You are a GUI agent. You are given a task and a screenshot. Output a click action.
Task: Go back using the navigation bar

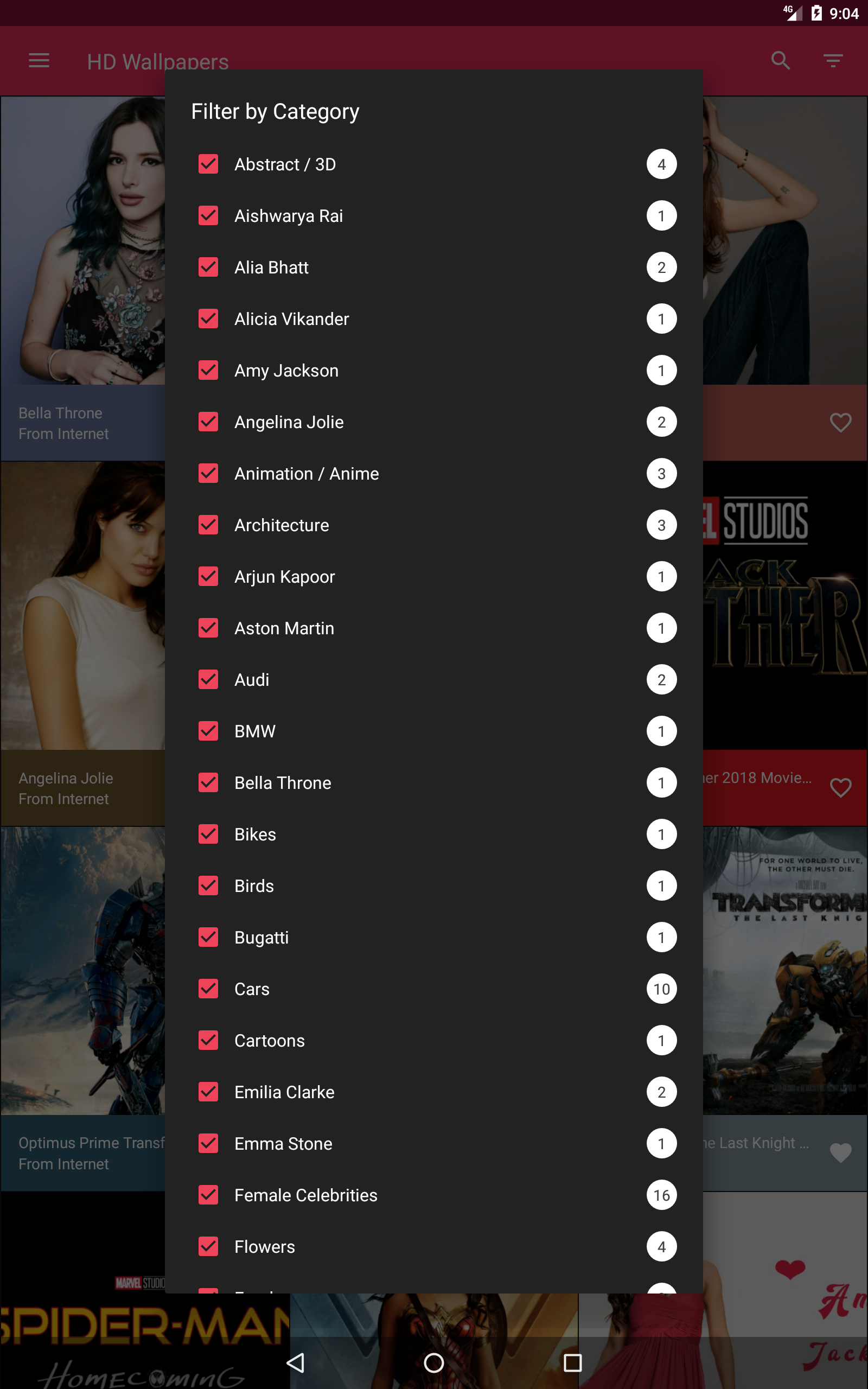click(x=295, y=1362)
